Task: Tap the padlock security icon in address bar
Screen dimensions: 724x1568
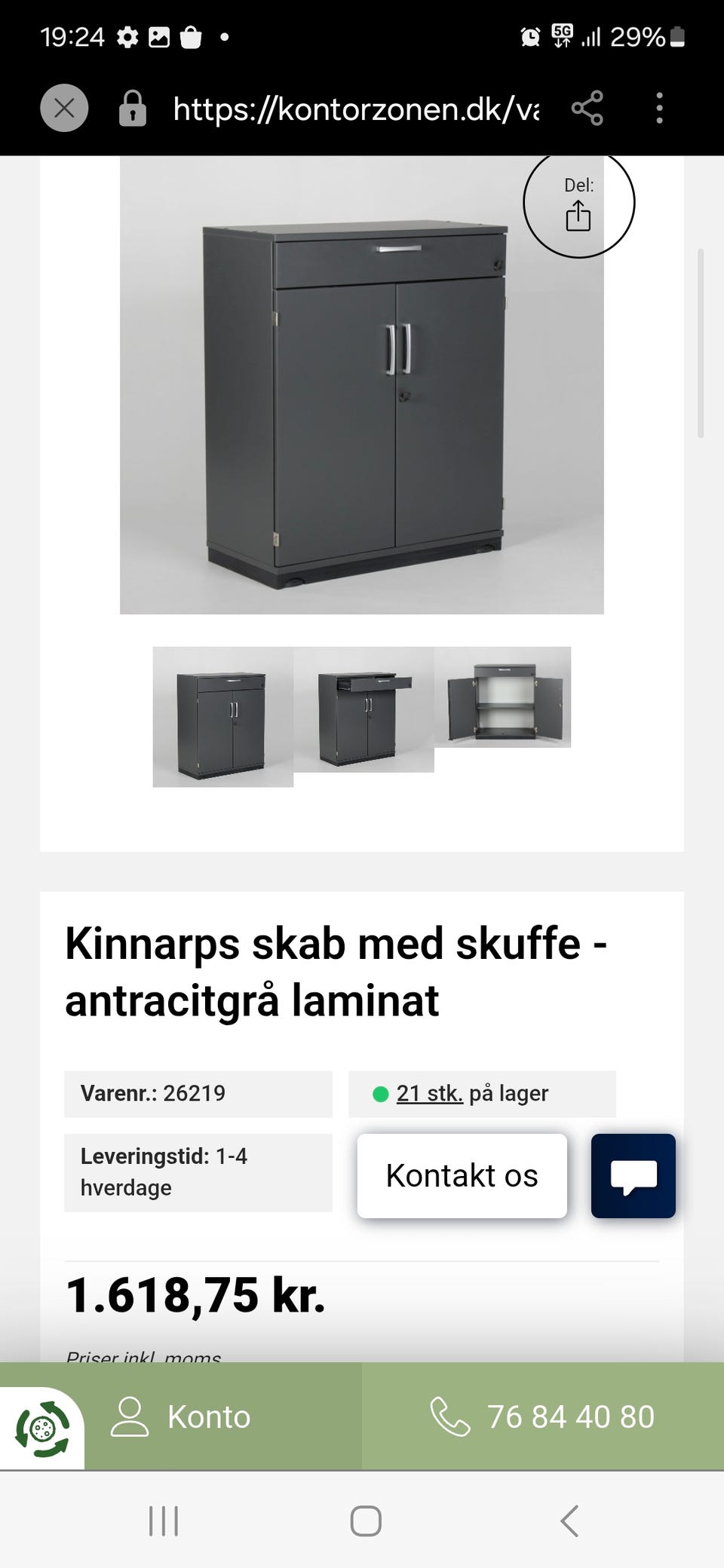Action: pyautogui.click(x=132, y=109)
